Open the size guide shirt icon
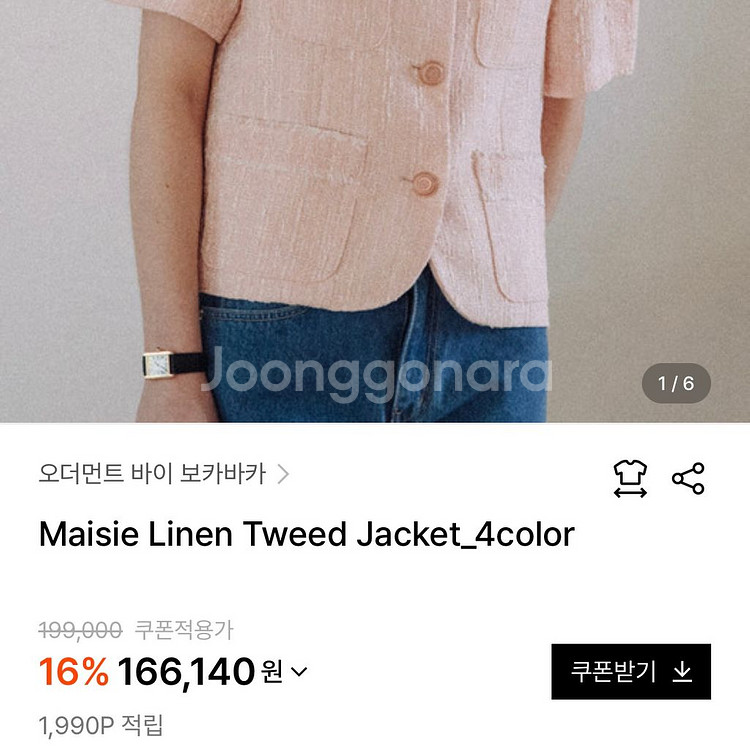Screen dimensions: 750x750 coord(630,479)
